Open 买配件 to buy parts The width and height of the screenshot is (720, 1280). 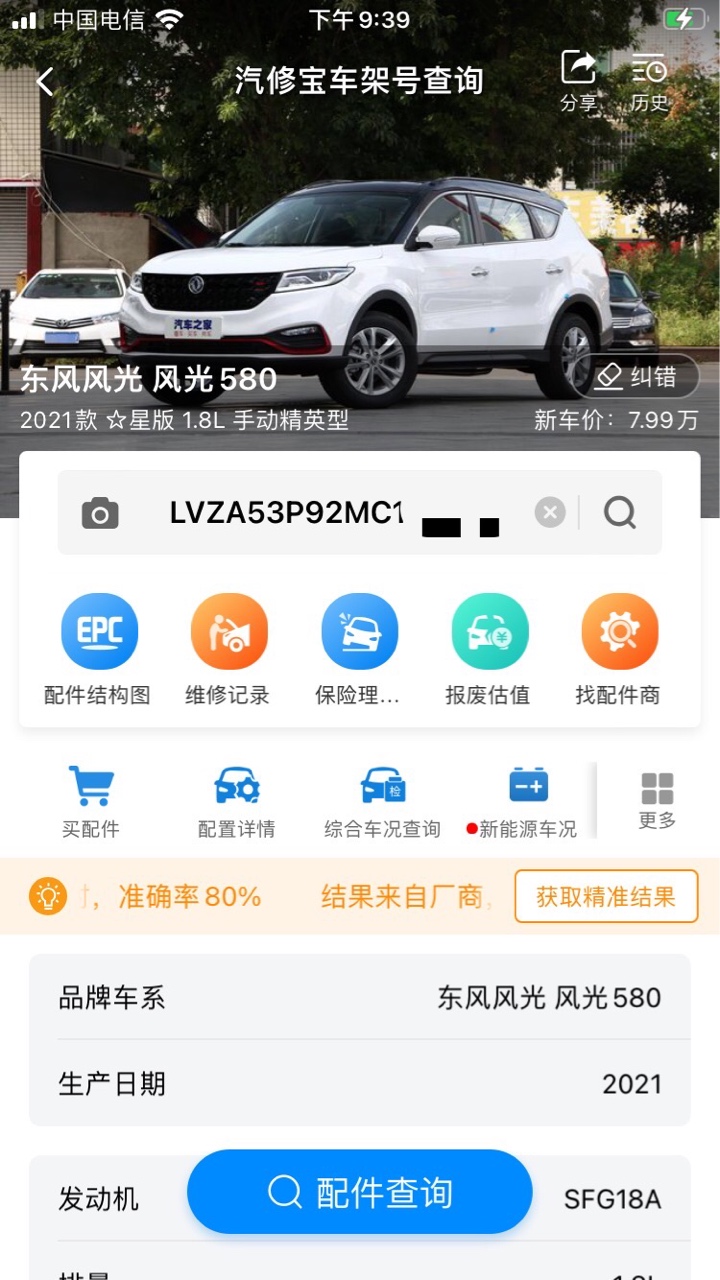click(x=91, y=801)
